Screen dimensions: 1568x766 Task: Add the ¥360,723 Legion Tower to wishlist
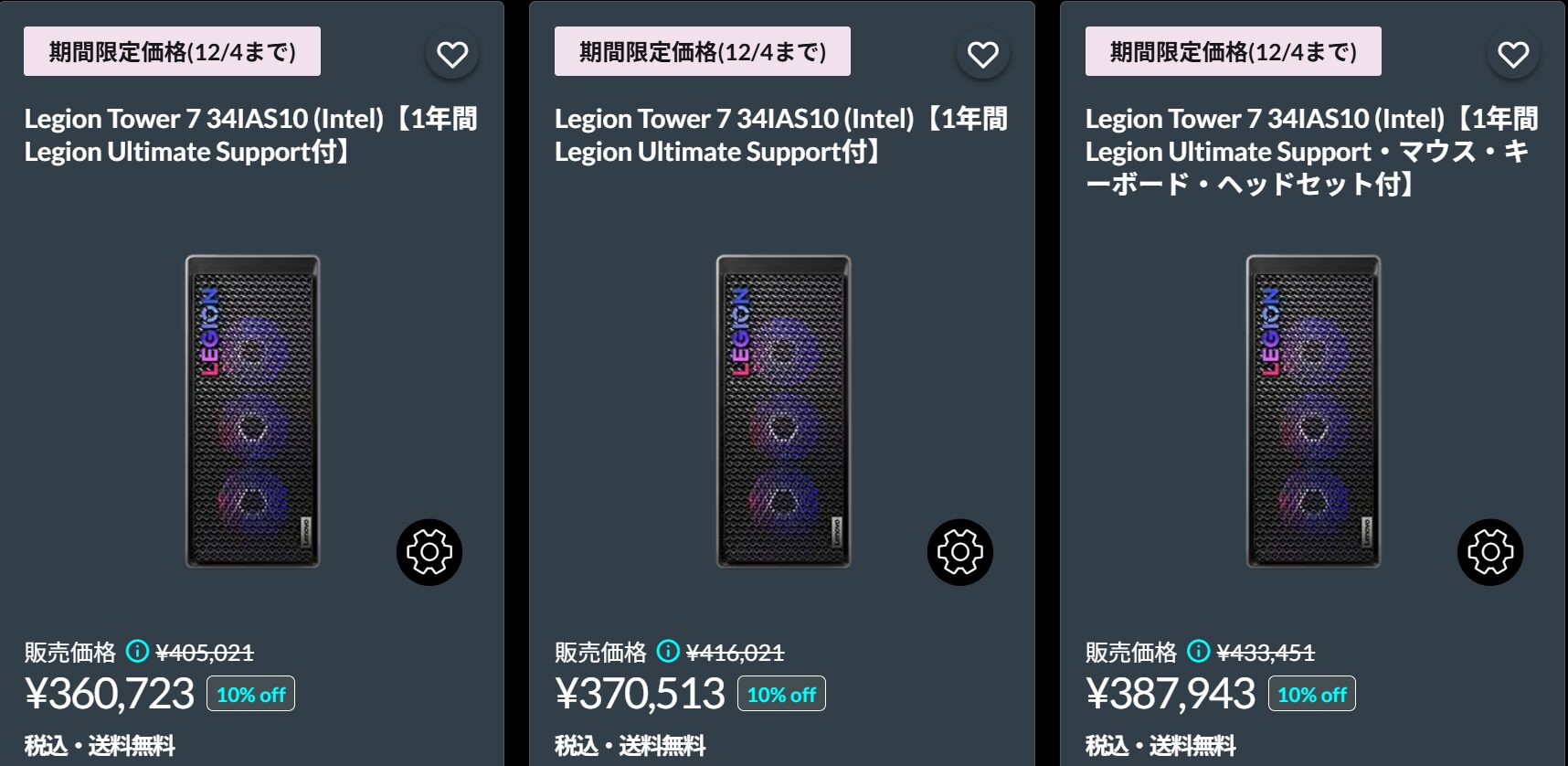coord(452,55)
